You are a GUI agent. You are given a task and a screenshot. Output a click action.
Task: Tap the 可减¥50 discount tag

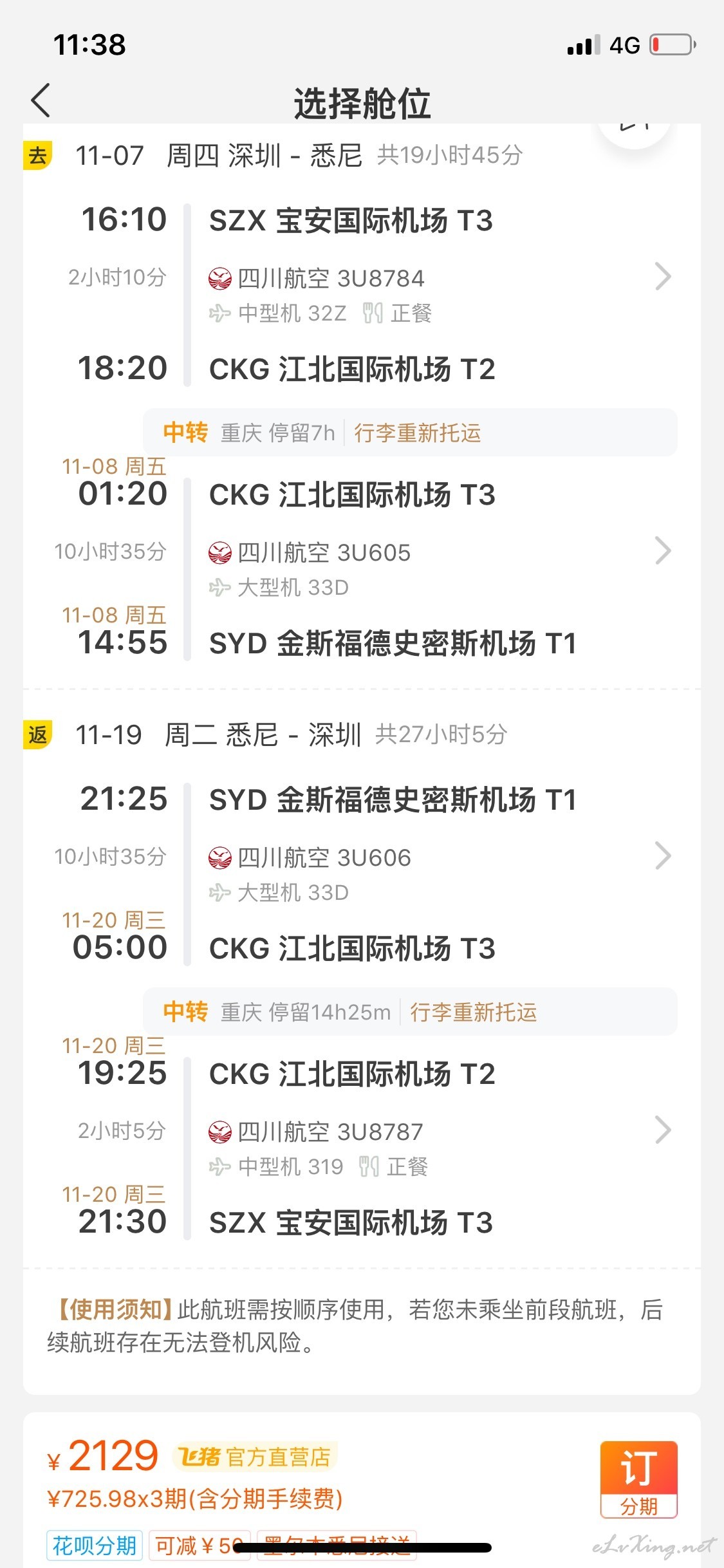[x=200, y=1545]
